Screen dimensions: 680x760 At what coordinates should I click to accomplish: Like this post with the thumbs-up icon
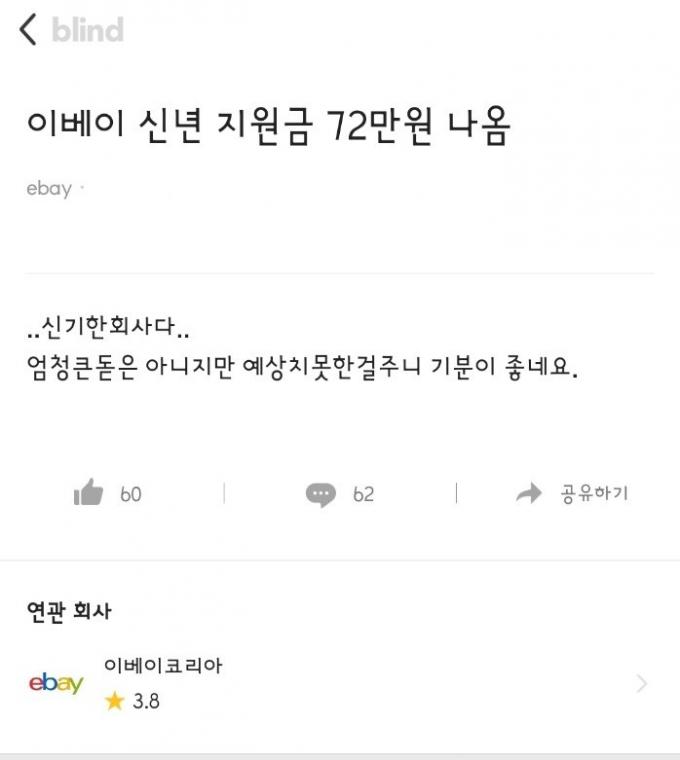tap(89, 493)
